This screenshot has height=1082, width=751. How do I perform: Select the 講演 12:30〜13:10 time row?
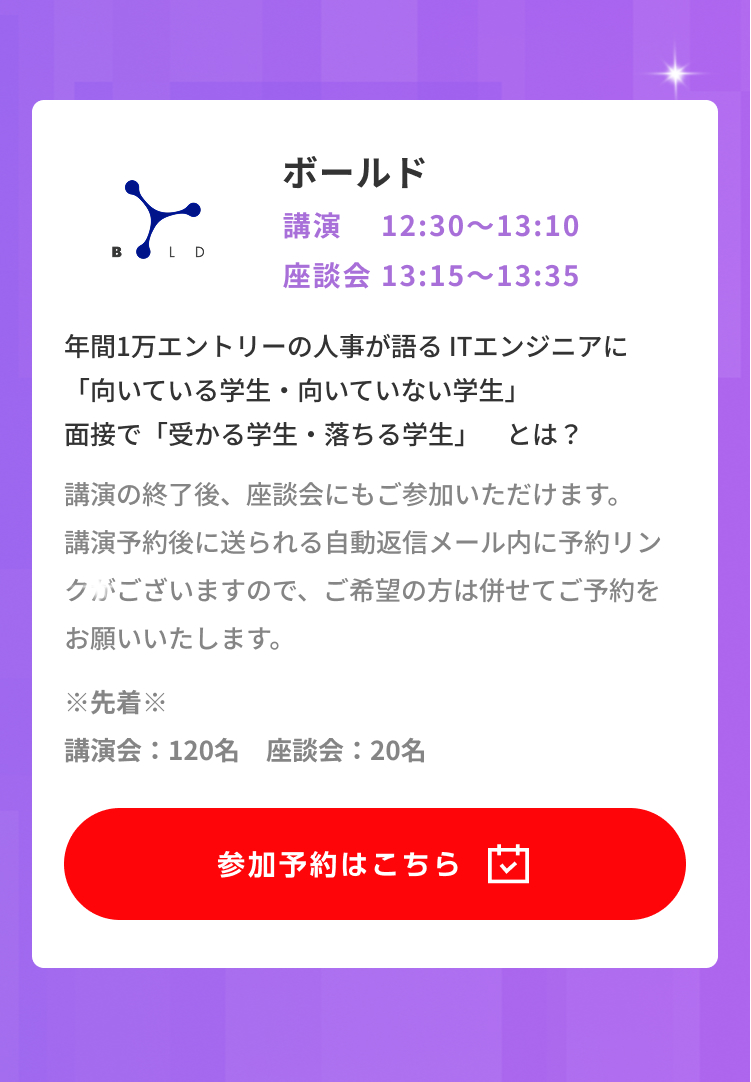click(430, 227)
